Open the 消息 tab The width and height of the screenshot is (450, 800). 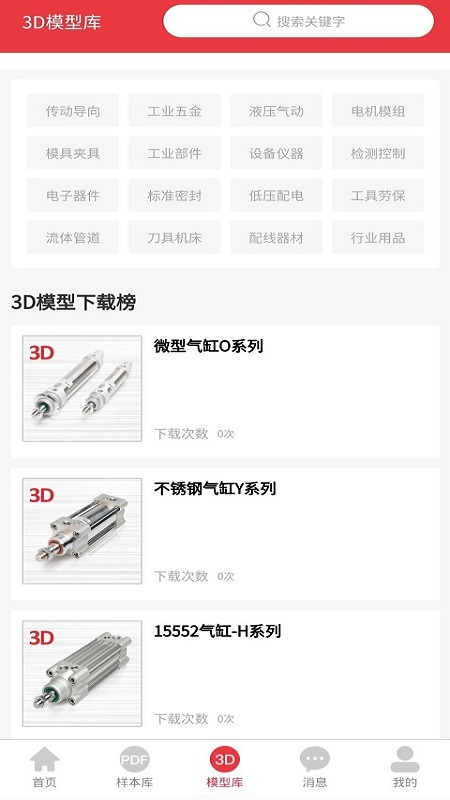click(x=315, y=767)
